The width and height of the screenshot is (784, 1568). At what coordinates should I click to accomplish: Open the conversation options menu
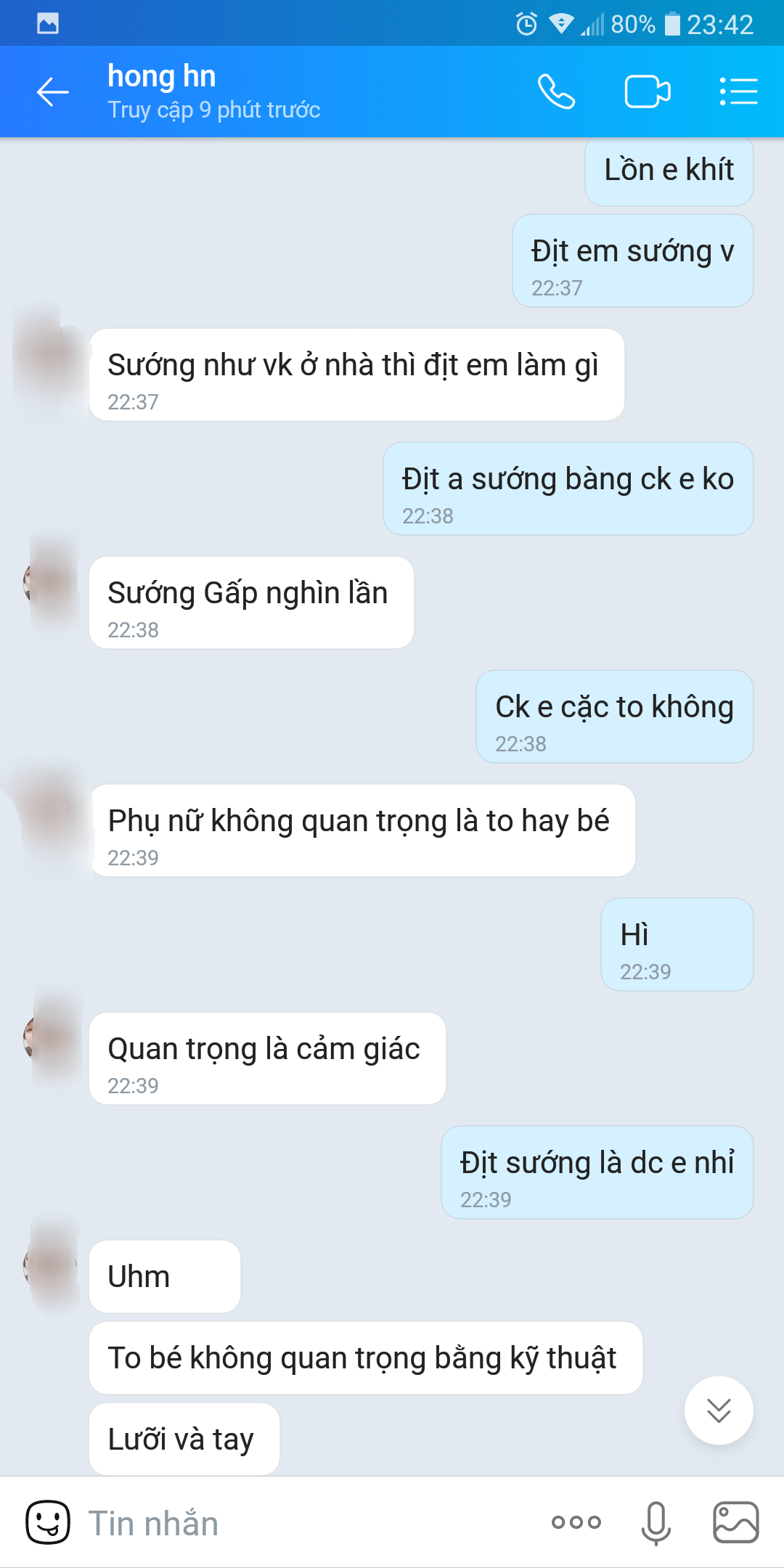pos(738,92)
